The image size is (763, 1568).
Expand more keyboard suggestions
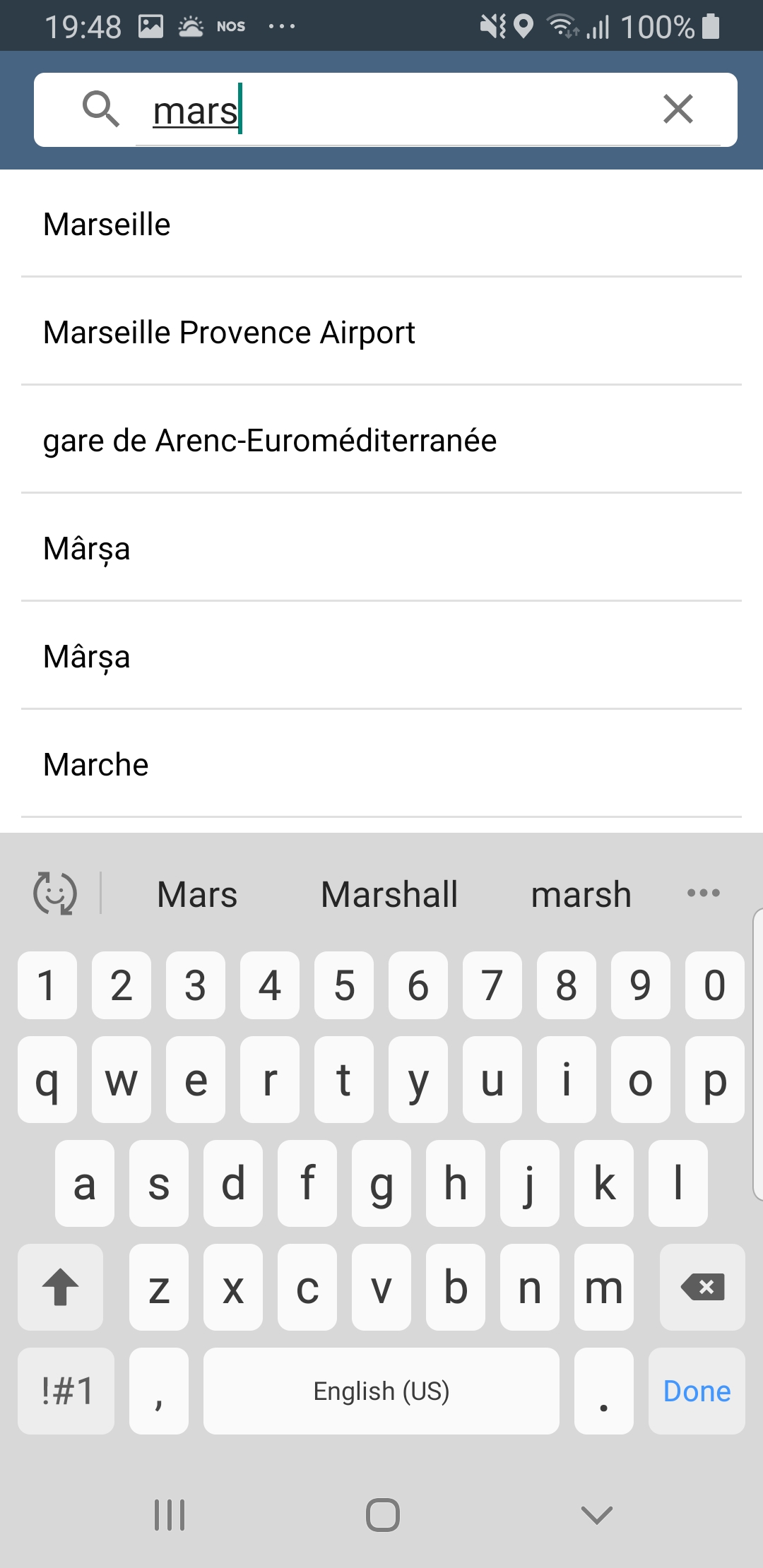point(704,893)
